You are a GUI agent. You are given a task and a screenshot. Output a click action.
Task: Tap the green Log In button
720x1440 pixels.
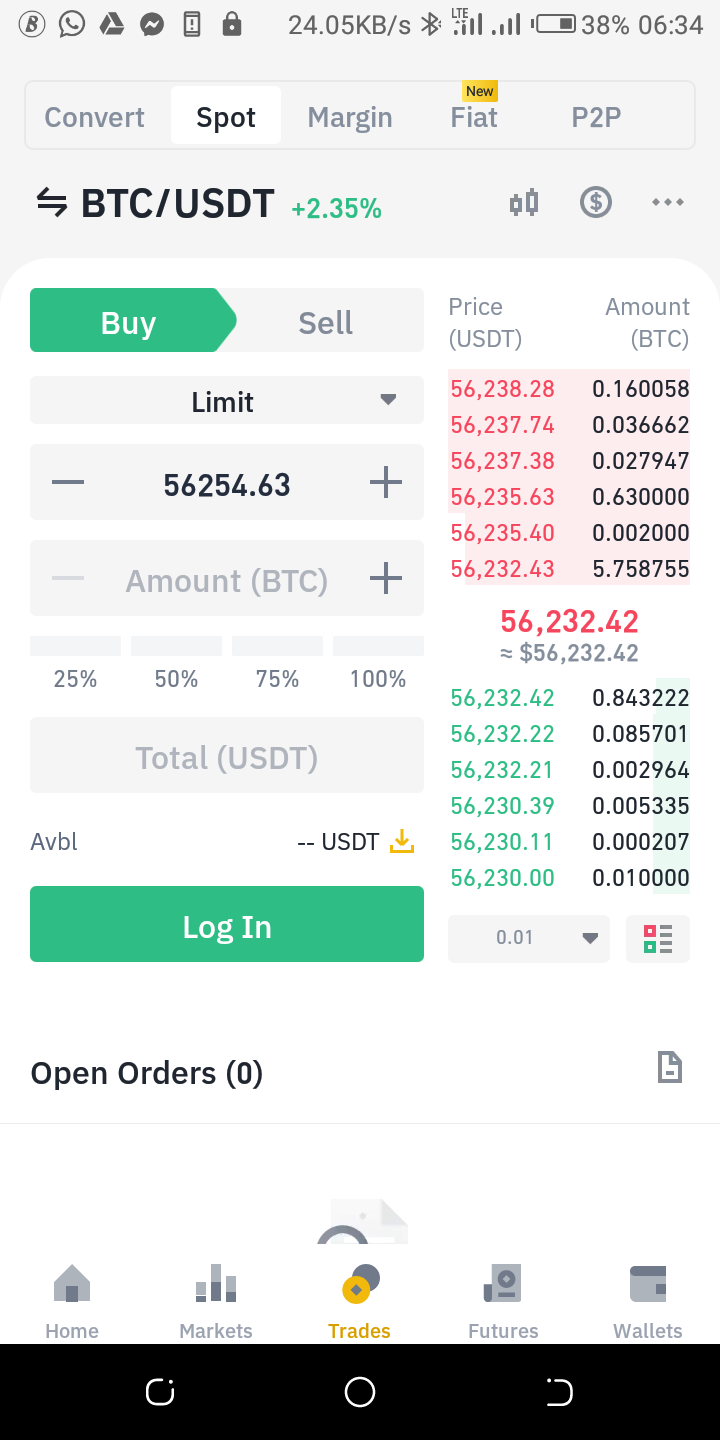click(227, 925)
